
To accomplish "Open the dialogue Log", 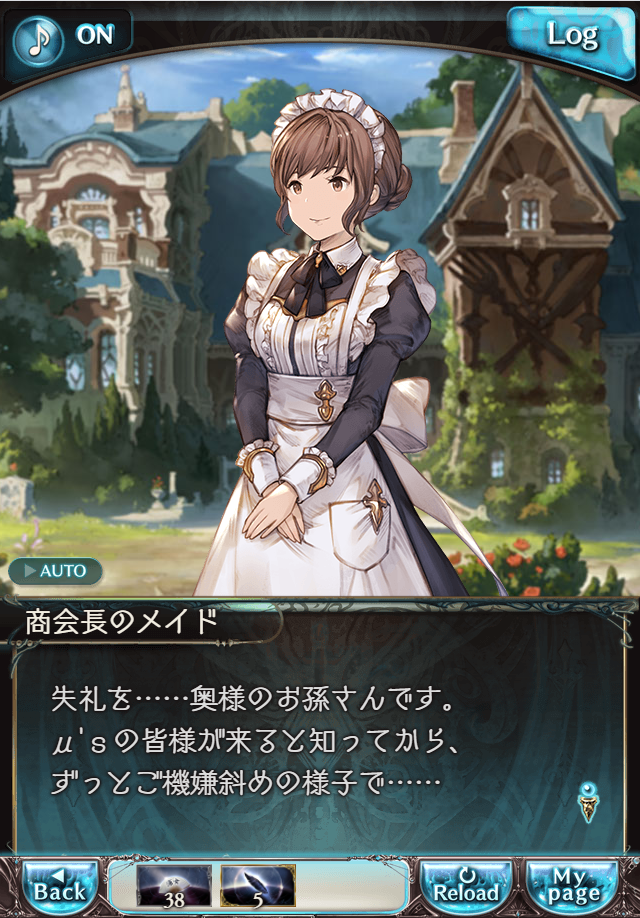I will [x=573, y=35].
